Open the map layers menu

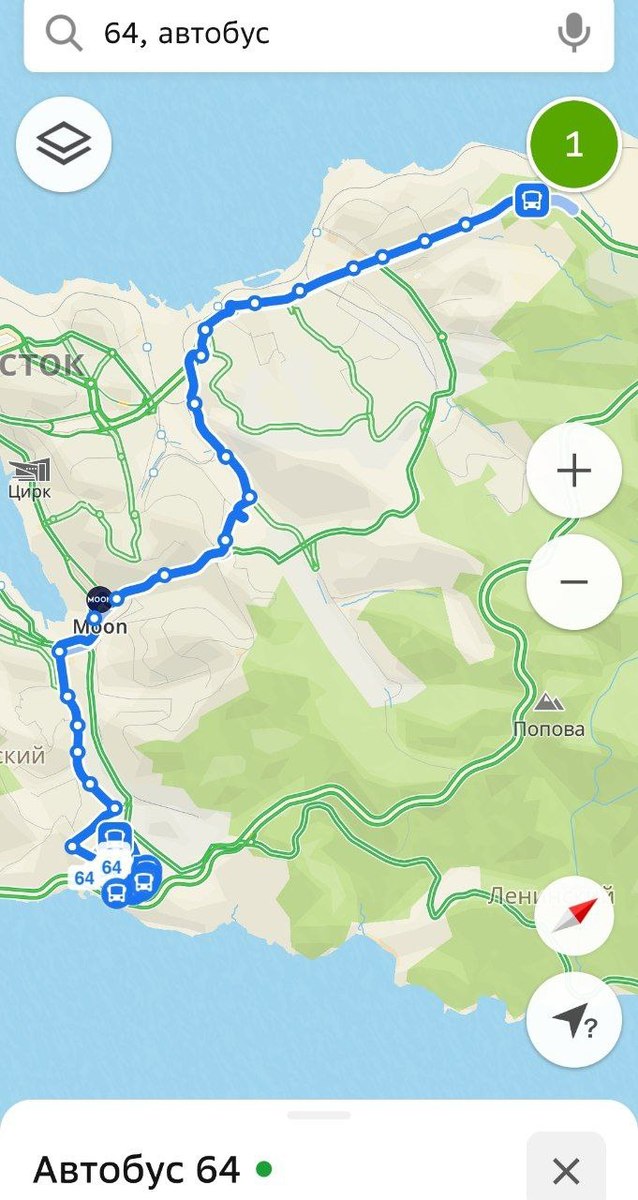click(64, 145)
